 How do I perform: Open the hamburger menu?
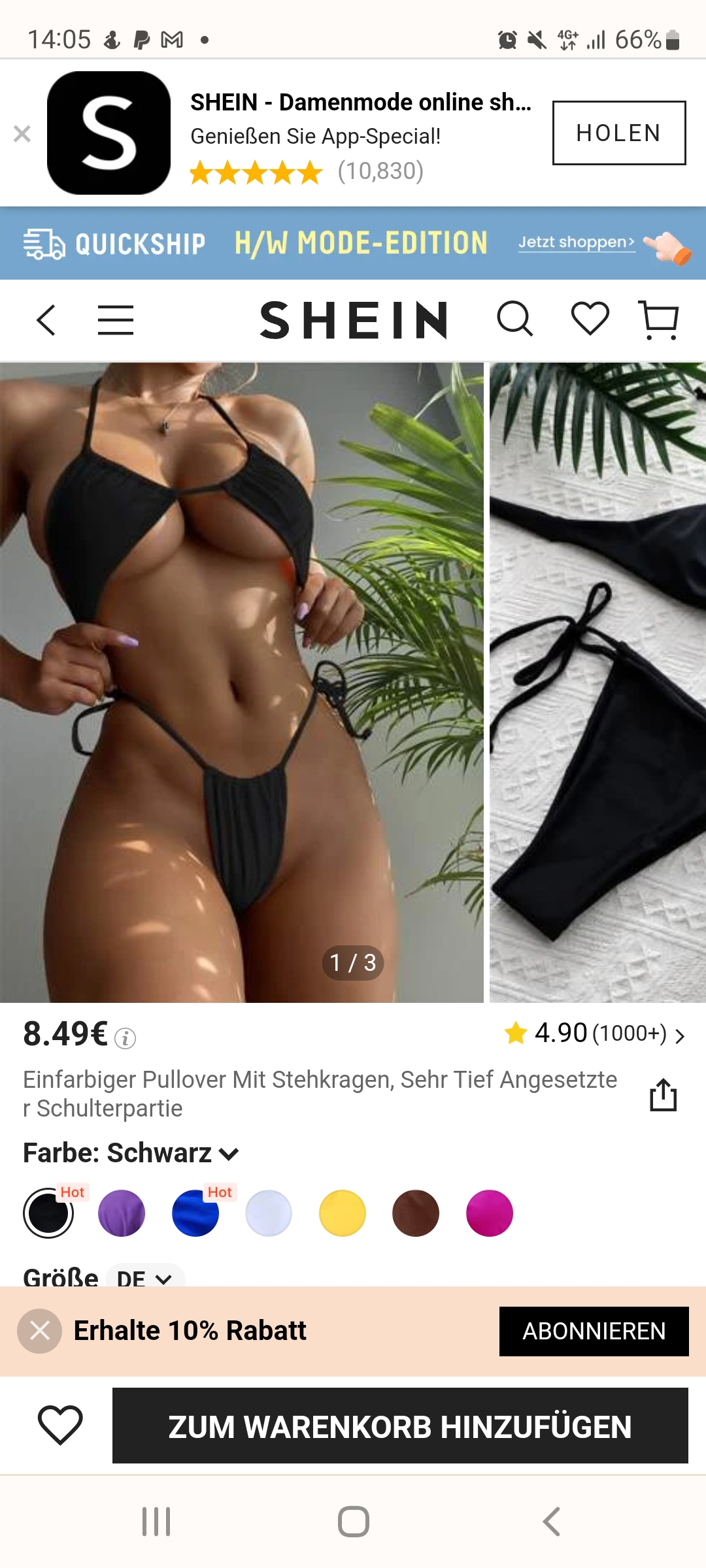point(116,320)
